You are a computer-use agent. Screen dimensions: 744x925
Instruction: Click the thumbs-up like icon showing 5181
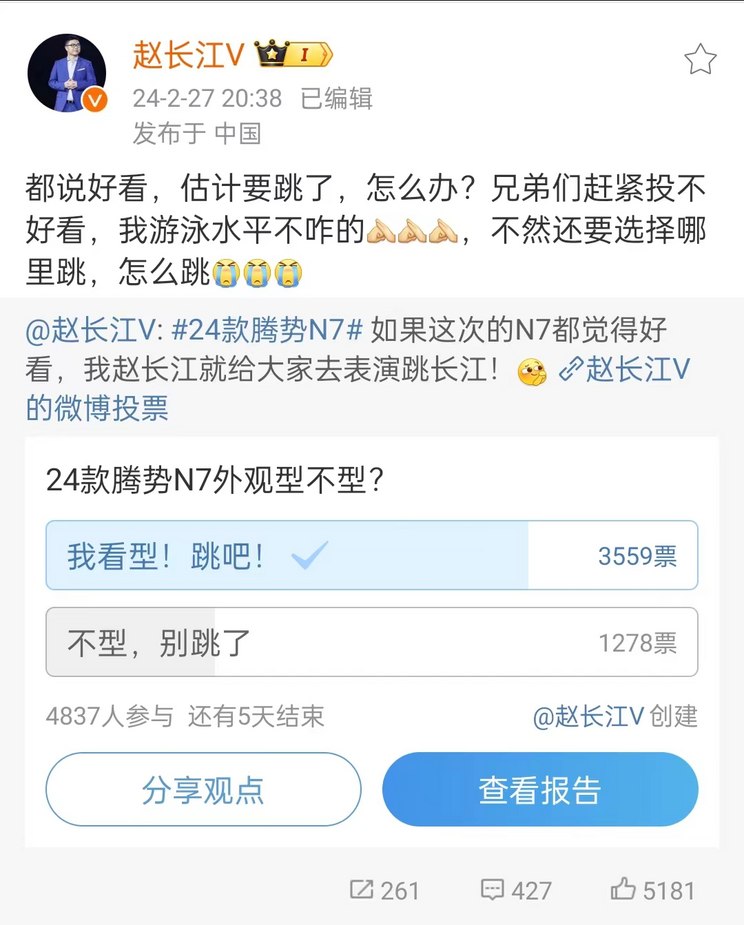point(623,889)
